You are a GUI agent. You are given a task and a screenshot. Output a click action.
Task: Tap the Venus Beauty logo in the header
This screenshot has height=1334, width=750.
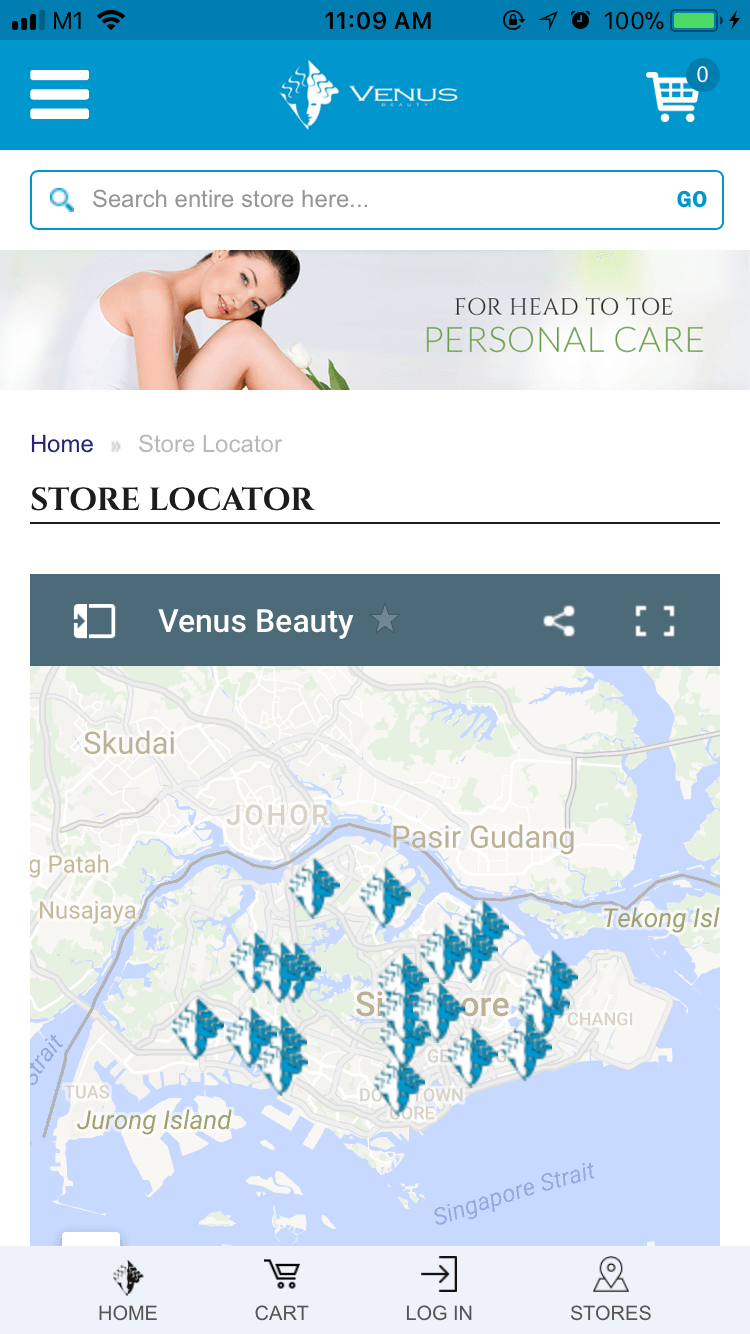pos(368,95)
